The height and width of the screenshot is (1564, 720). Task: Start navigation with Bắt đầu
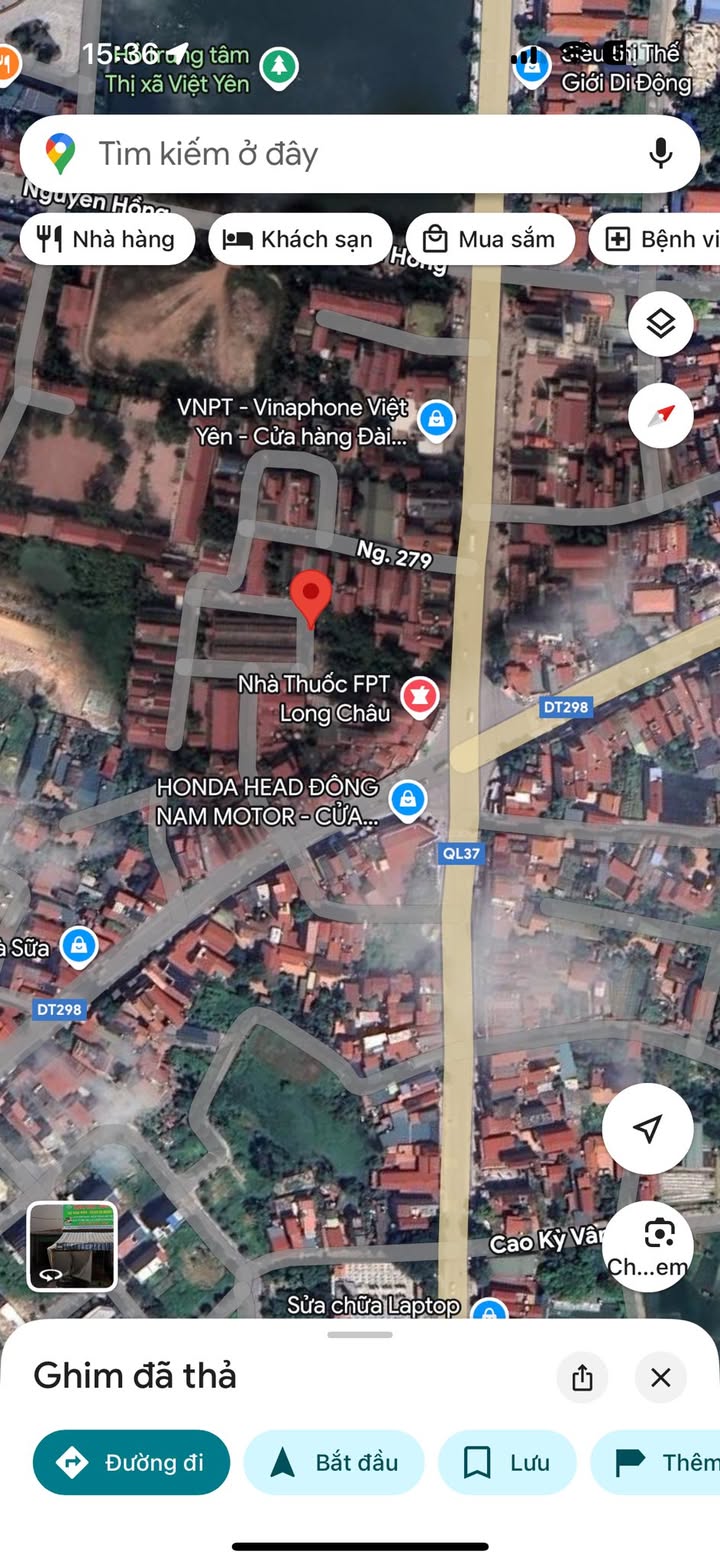coord(334,1462)
